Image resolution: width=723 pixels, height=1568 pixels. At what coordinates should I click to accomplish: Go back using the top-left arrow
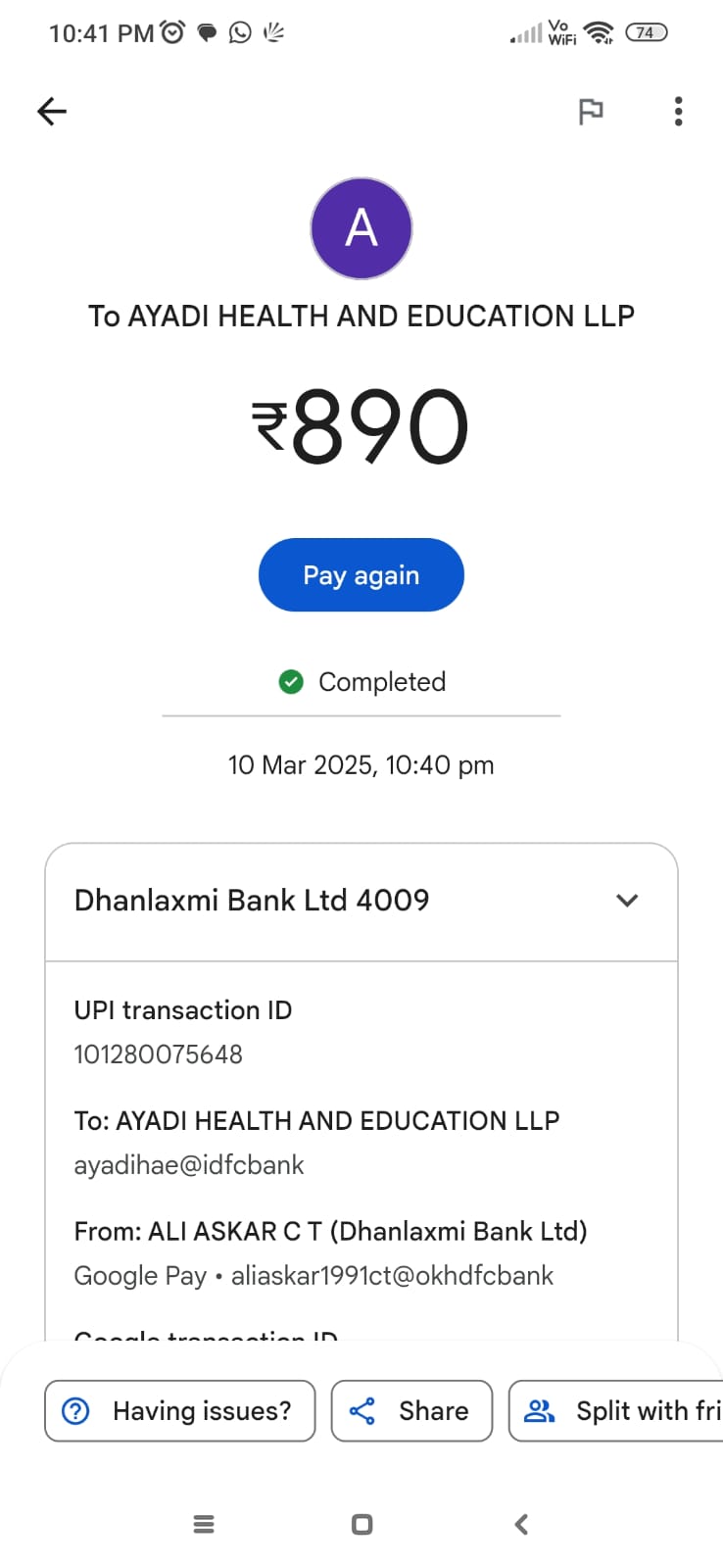click(x=52, y=112)
